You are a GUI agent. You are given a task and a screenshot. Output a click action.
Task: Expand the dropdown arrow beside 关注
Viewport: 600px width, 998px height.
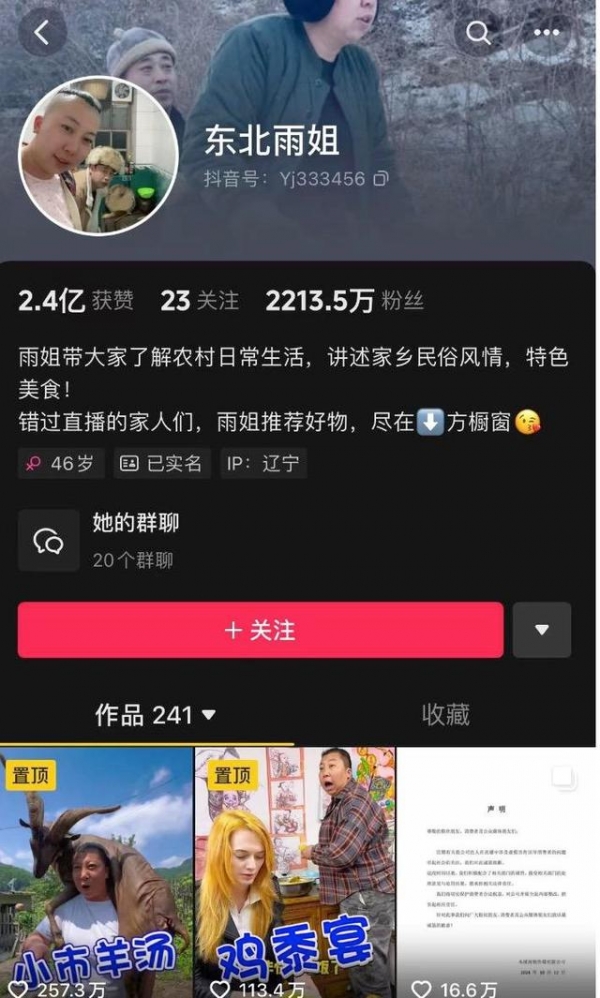coord(541,630)
